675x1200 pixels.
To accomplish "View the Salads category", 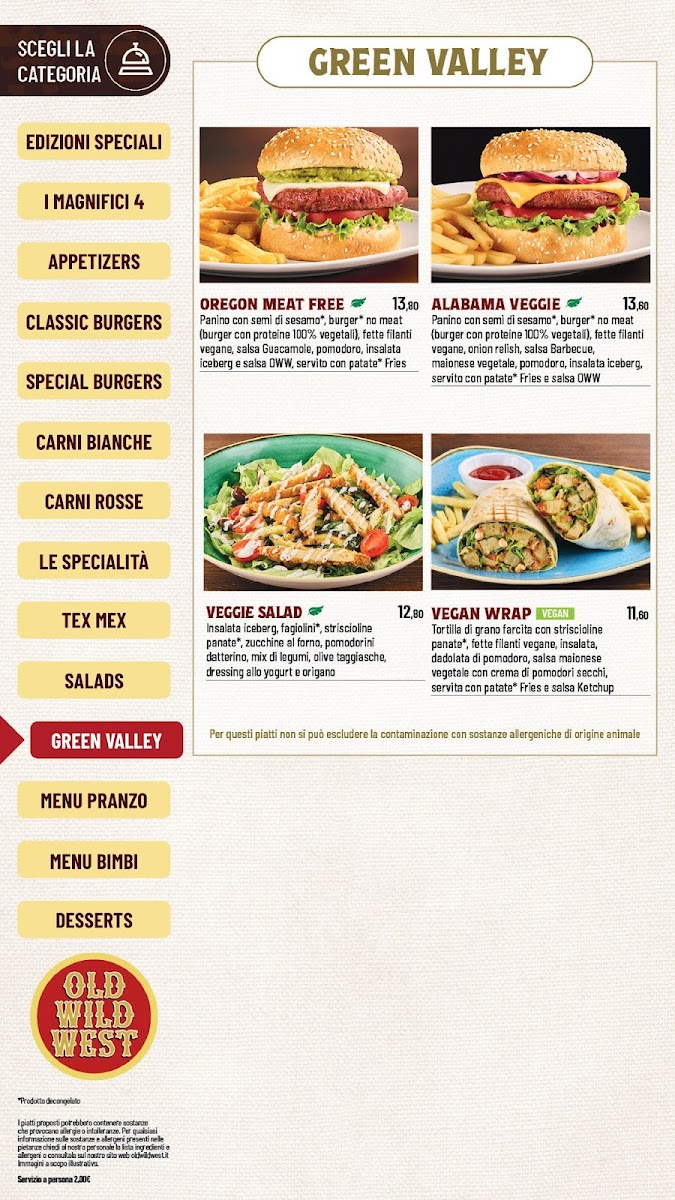I will [94, 681].
